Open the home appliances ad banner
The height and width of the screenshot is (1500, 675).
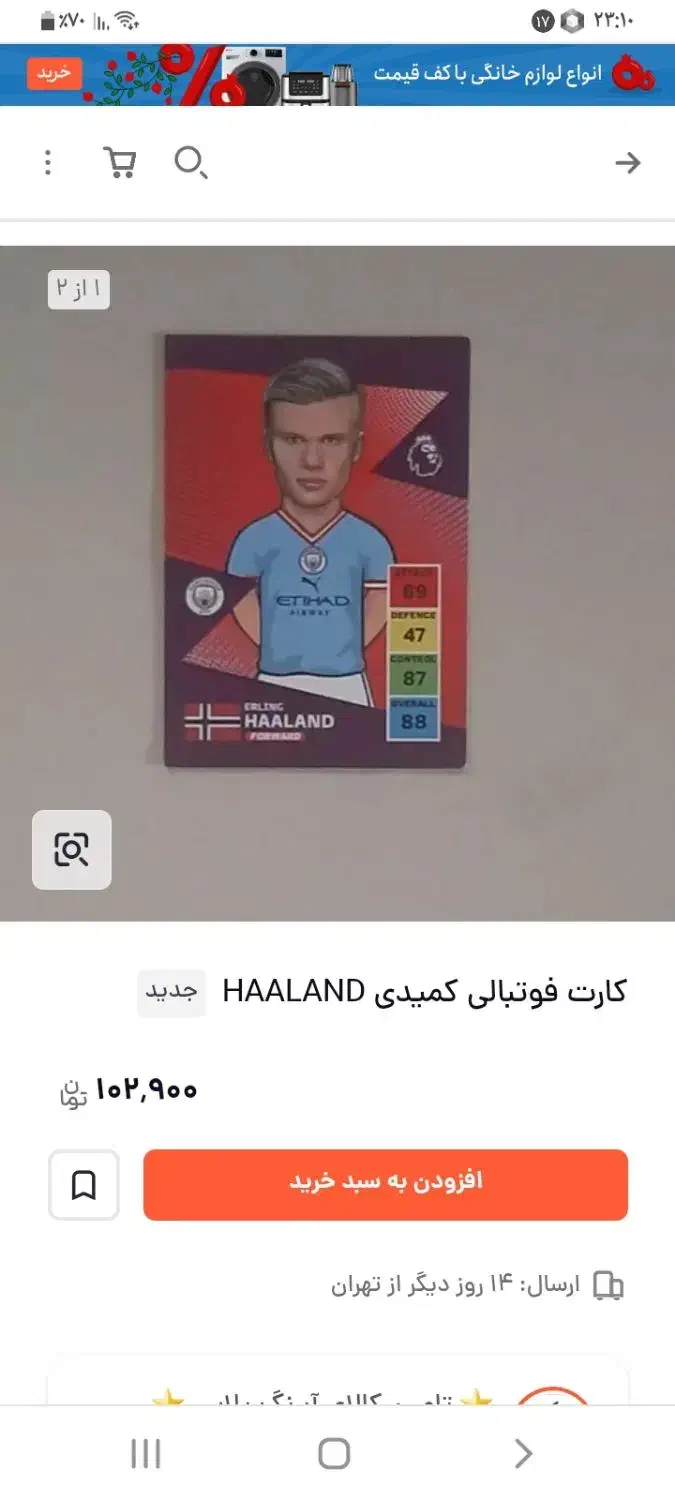click(337, 75)
